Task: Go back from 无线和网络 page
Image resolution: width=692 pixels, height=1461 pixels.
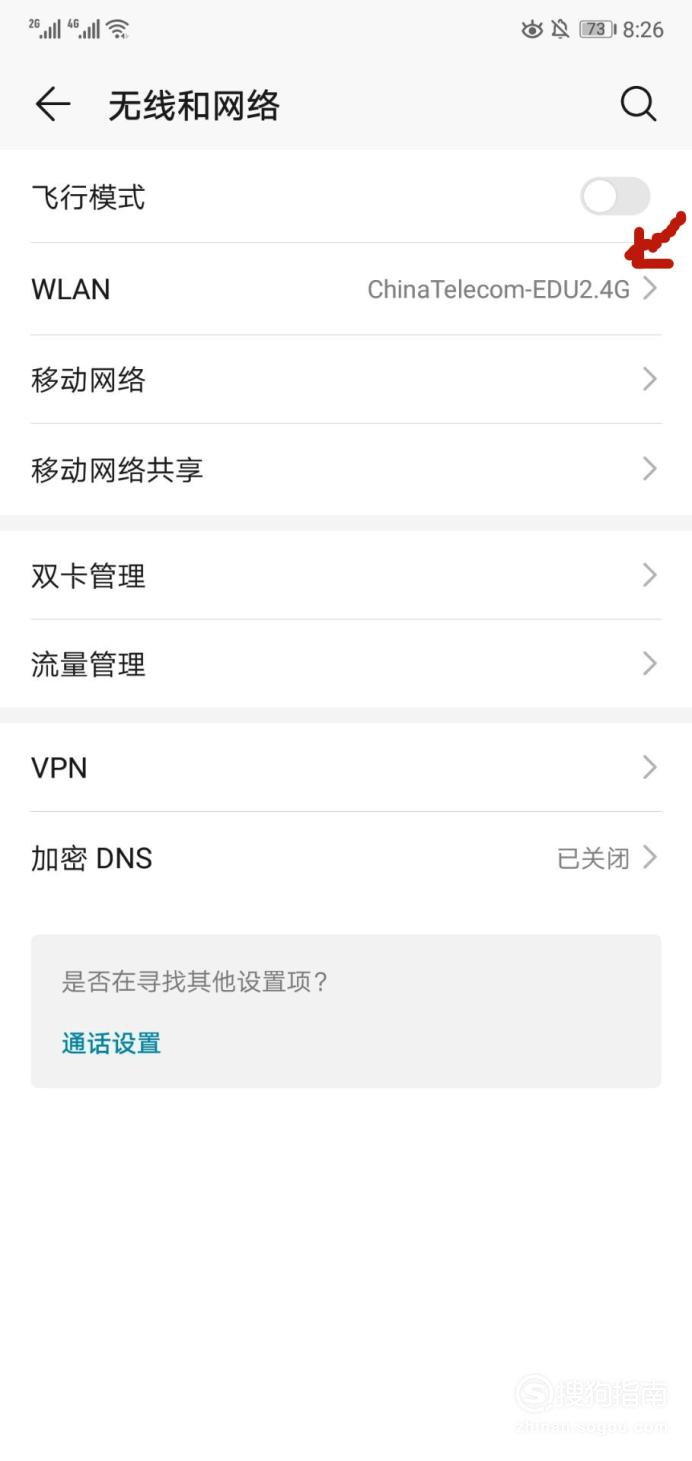Action: 52,104
